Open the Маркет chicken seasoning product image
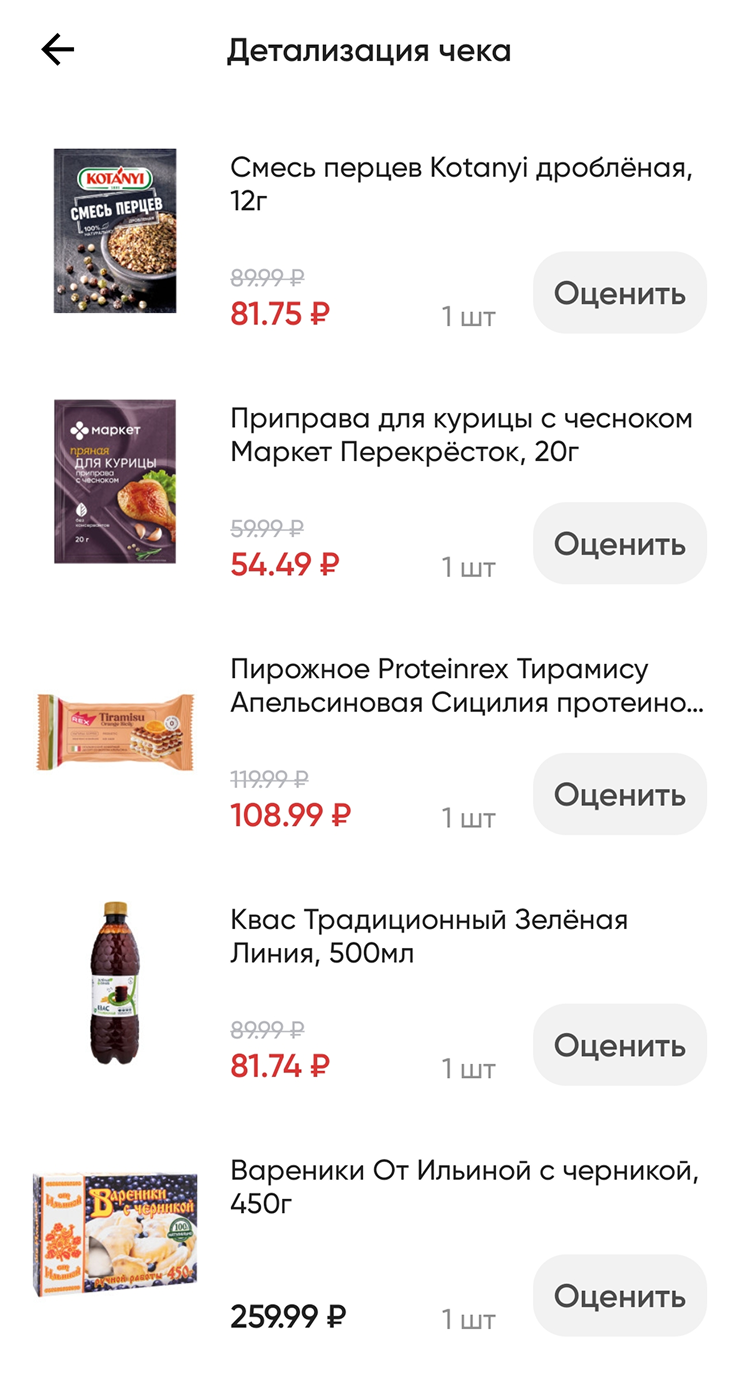The image size is (740, 1390). point(115,481)
